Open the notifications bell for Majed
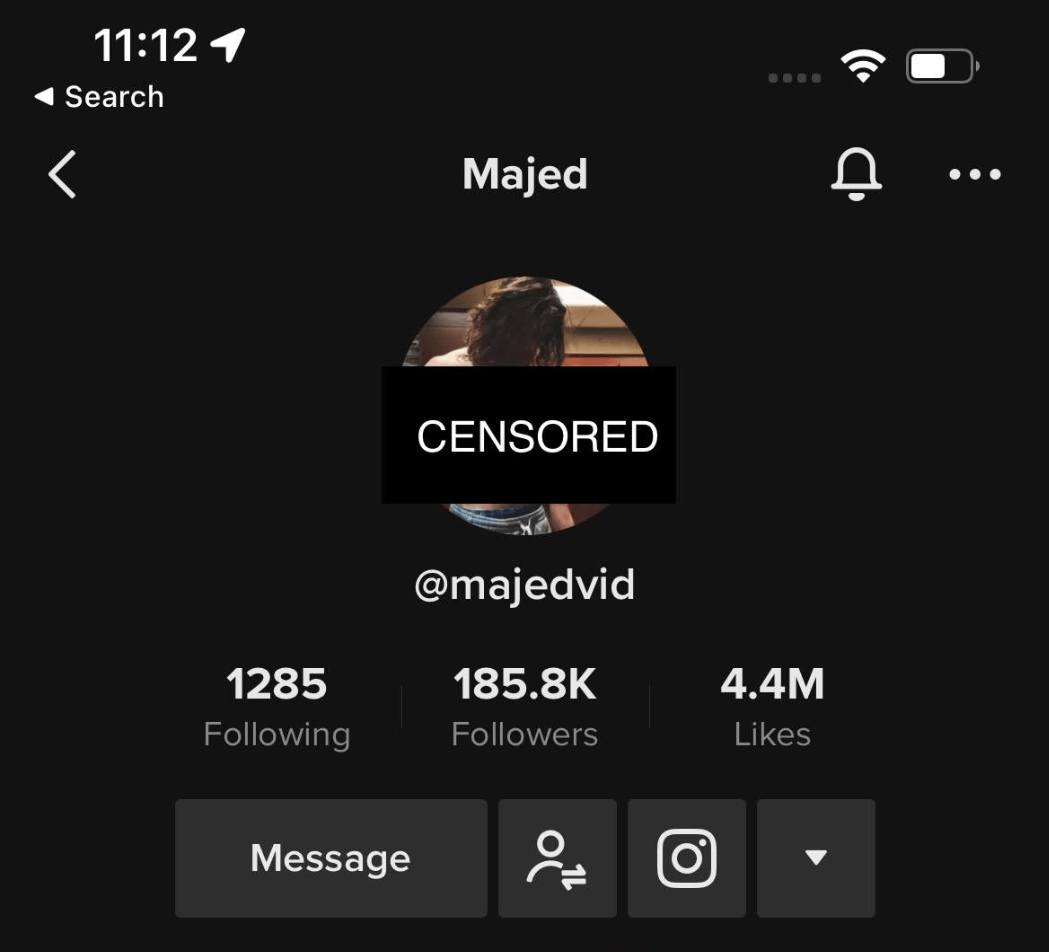Viewport: 1049px width, 952px height. point(856,175)
